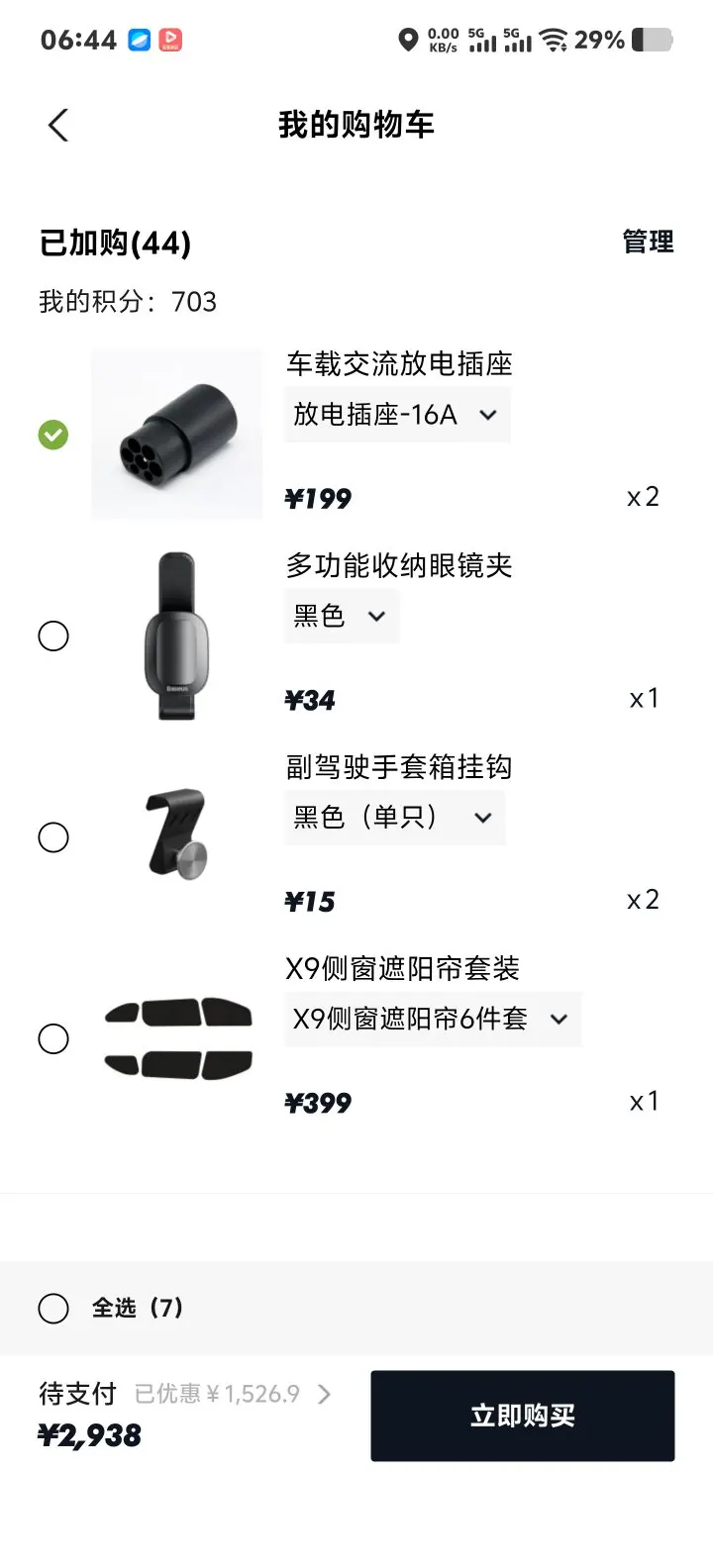Change the X9侧窗遮阳帘6件套 option
This screenshot has width=713, height=1568.
click(432, 1019)
